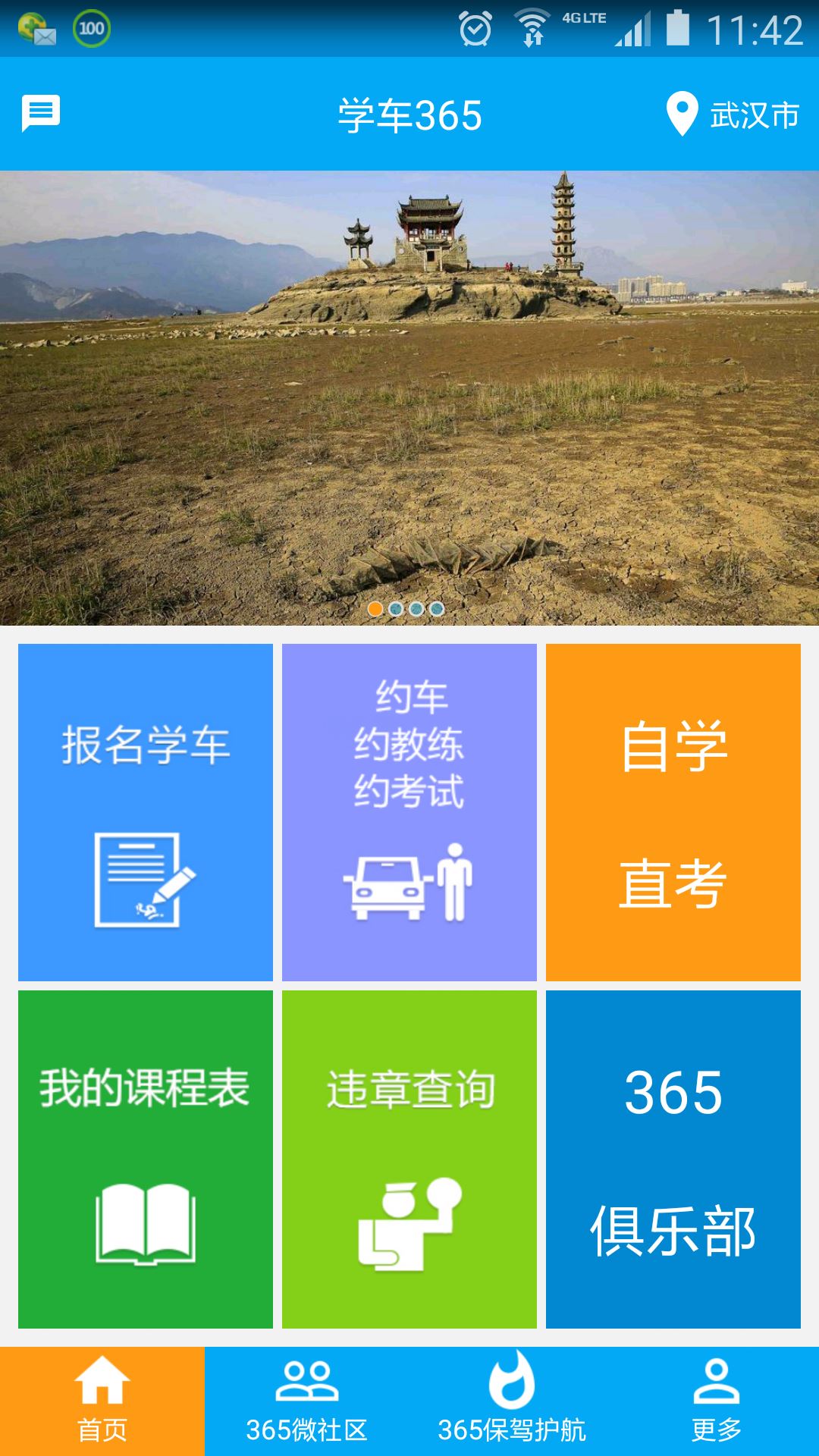Select the 自学直考 tile
Image resolution: width=819 pixels, height=1456 pixels.
click(673, 811)
